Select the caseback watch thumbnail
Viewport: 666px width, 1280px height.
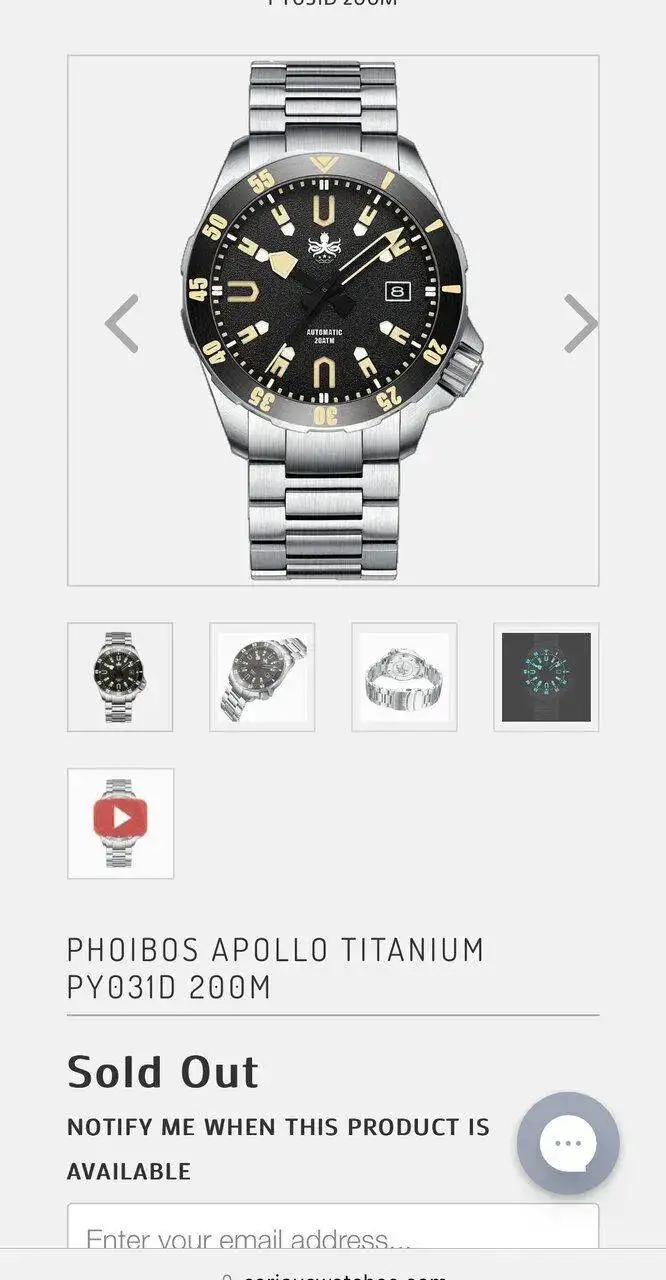pos(404,677)
